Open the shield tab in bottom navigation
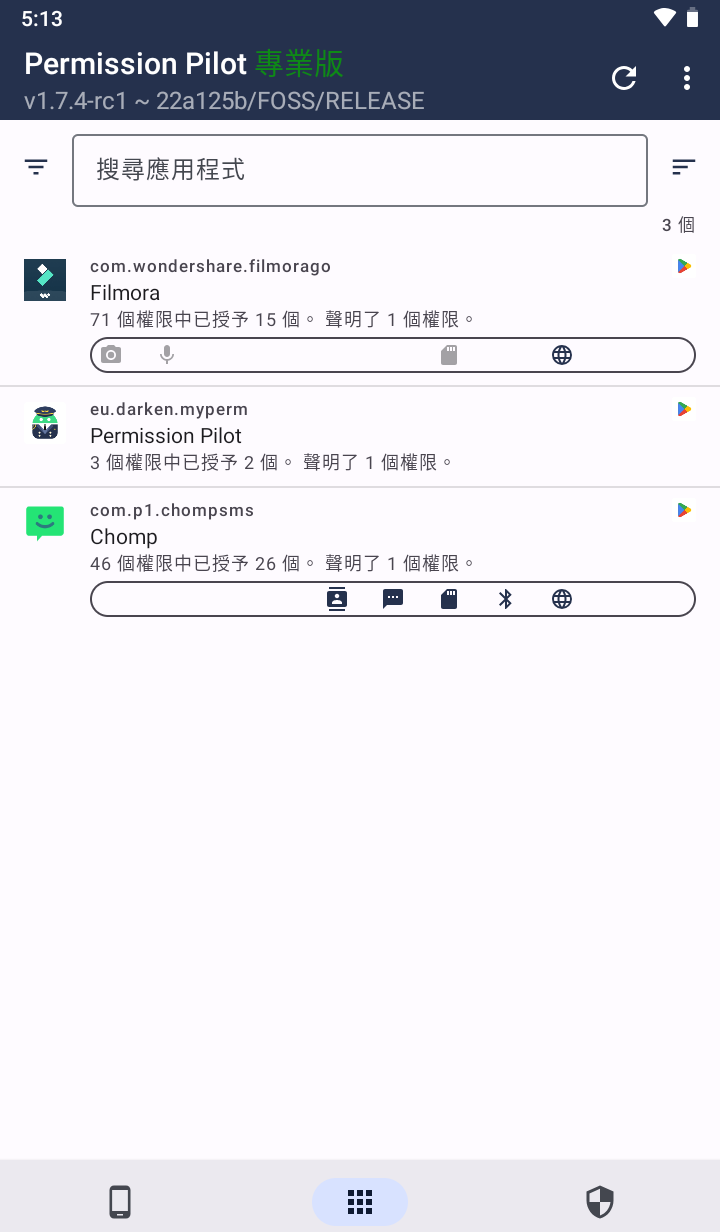Viewport: 720px width, 1232px height. 599,1201
